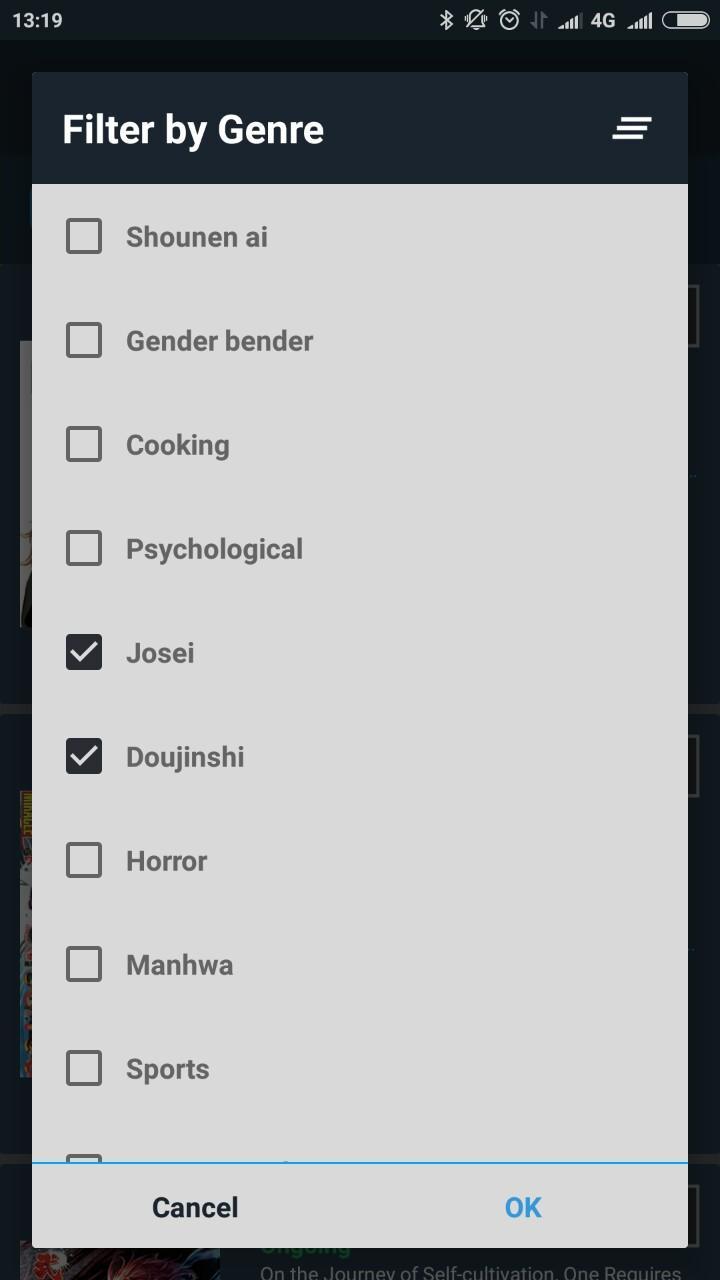Tick the Sports checkbox
The height and width of the screenshot is (1280, 720).
[x=84, y=1069]
